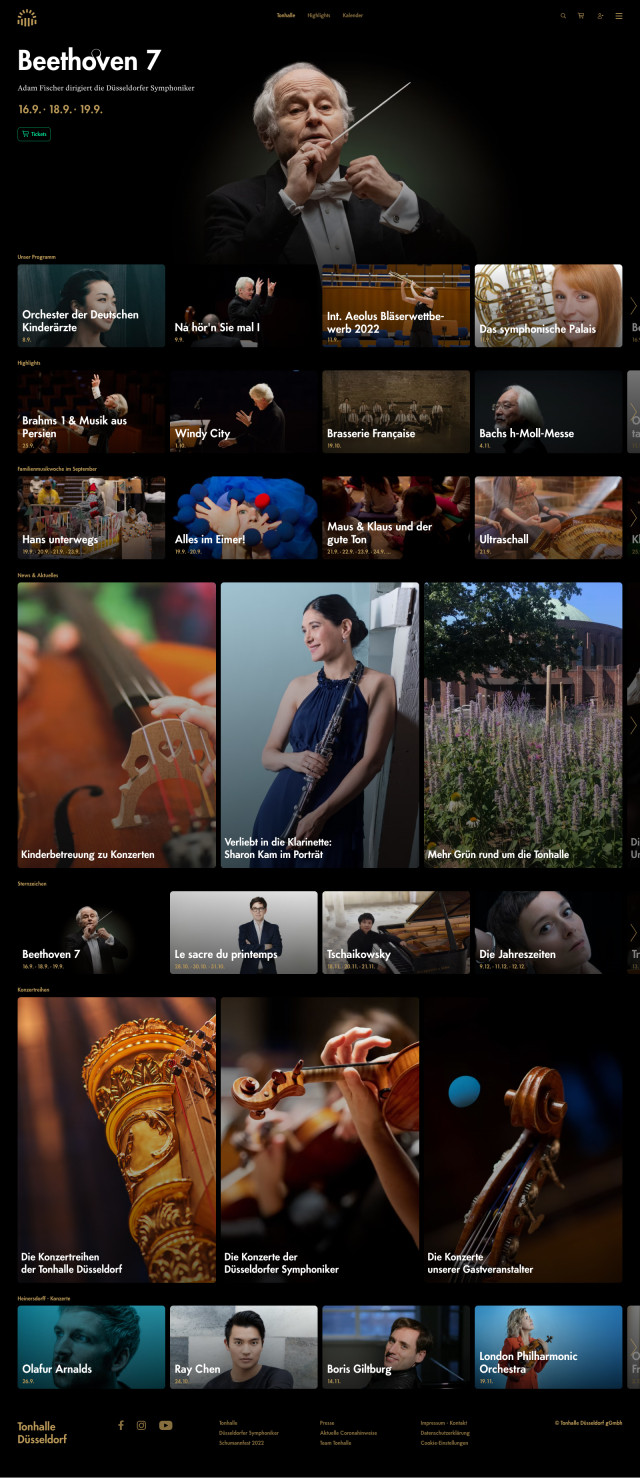Switch to the Highlights tab
Image resolution: width=640 pixels, height=1478 pixels.
319,16
